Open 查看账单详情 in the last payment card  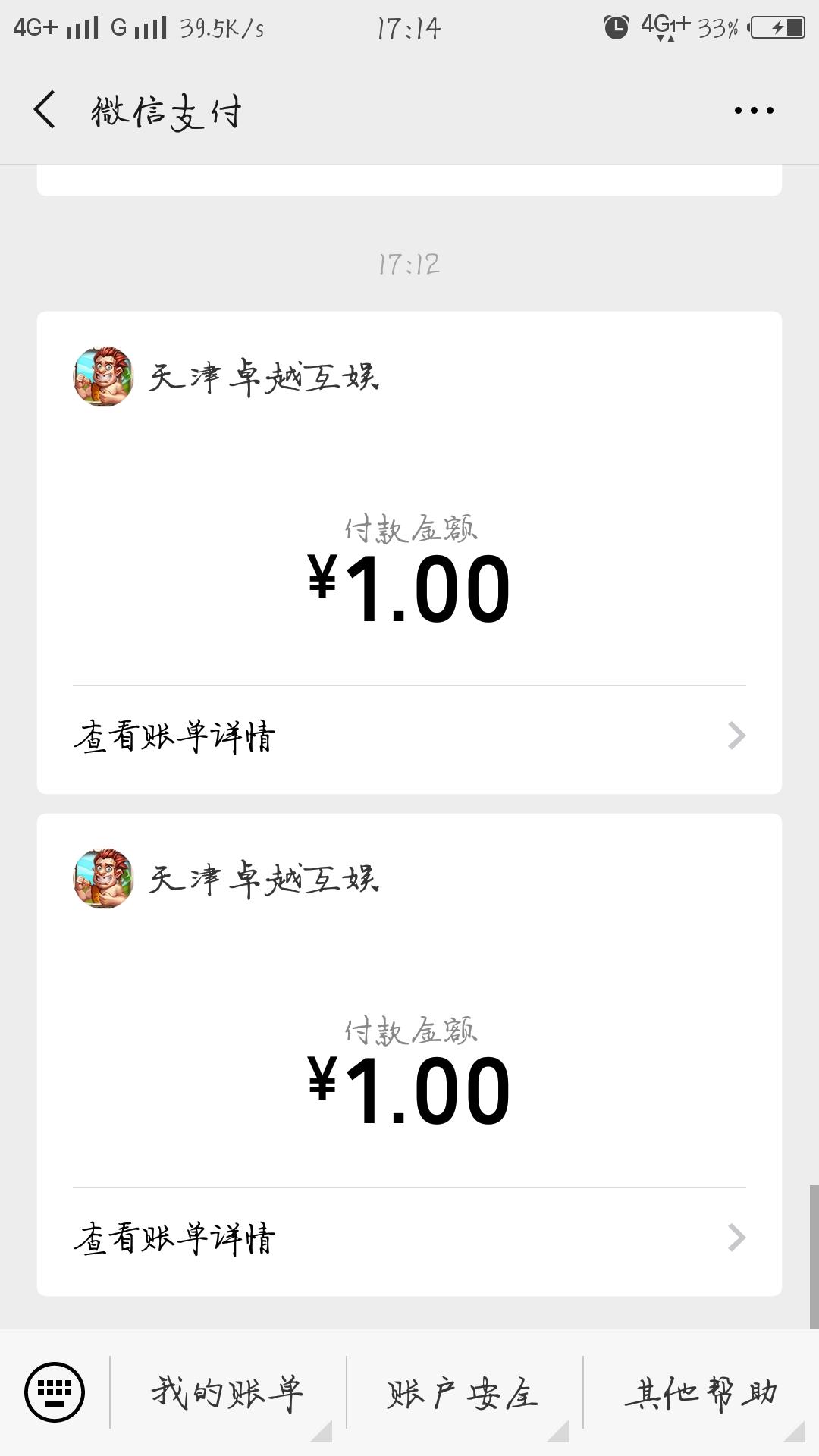click(x=409, y=1238)
